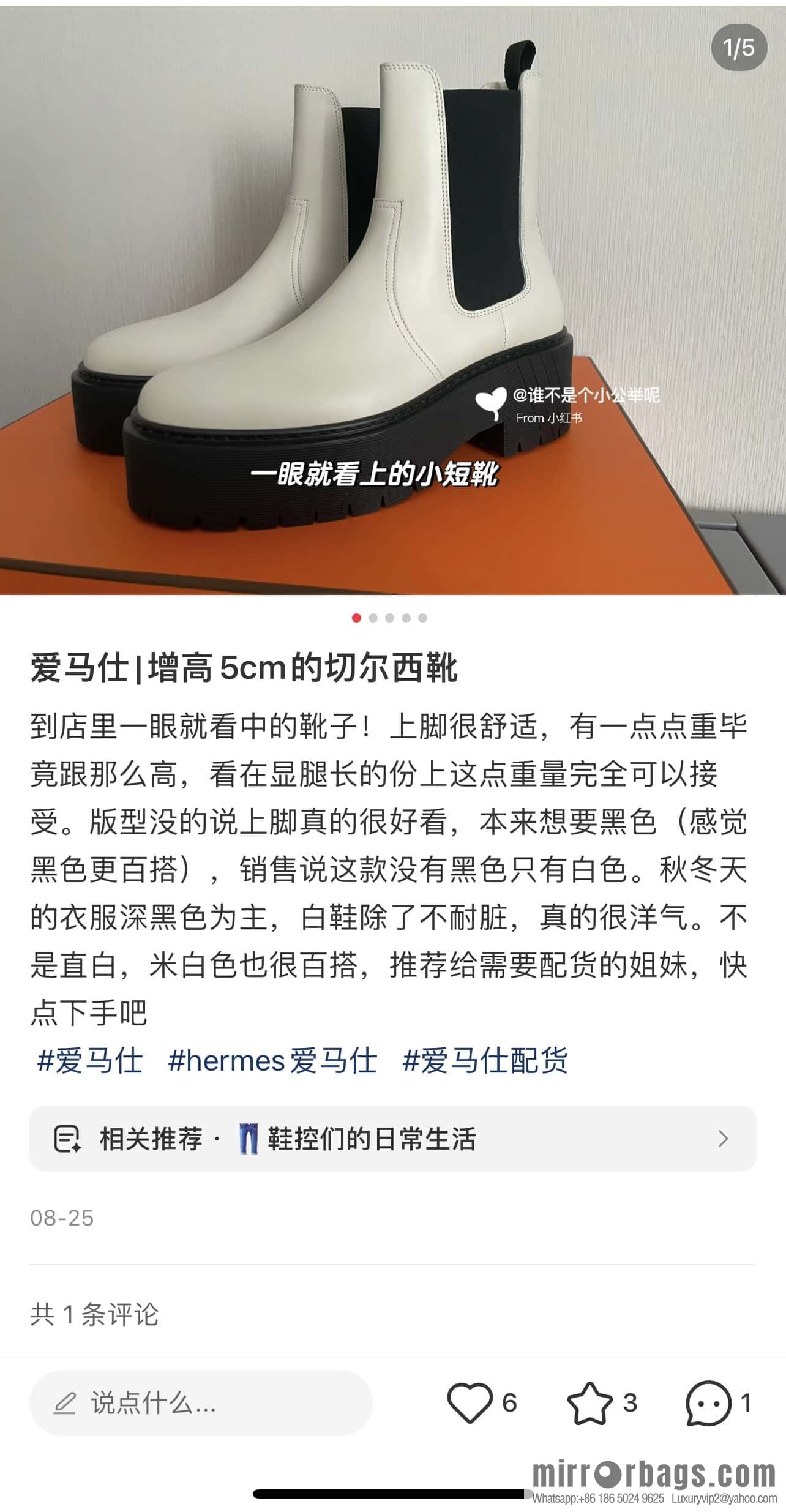Tap the comment box "说点什么…"
The image size is (786, 1512).
click(201, 1402)
